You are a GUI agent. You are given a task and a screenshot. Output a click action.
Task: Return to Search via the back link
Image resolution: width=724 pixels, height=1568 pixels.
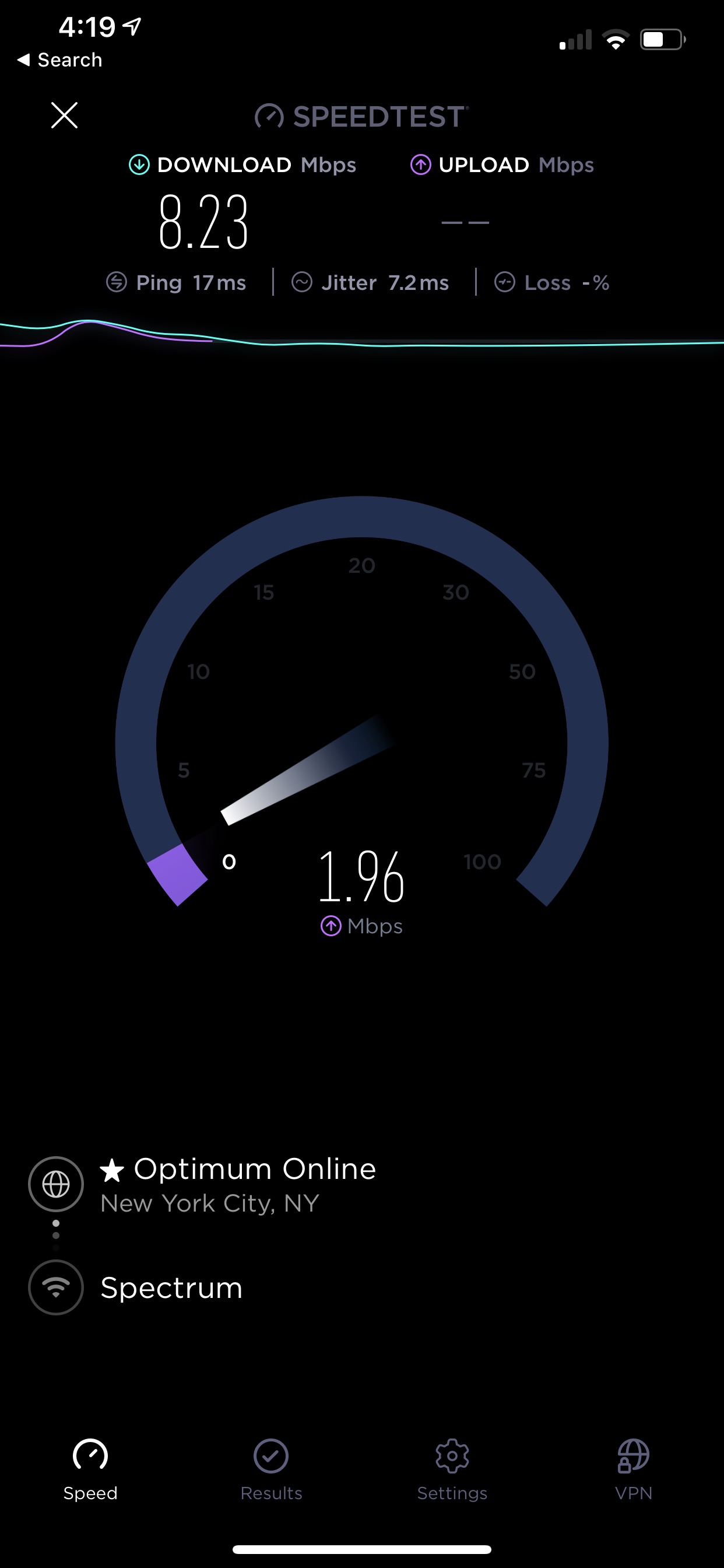coord(59,60)
